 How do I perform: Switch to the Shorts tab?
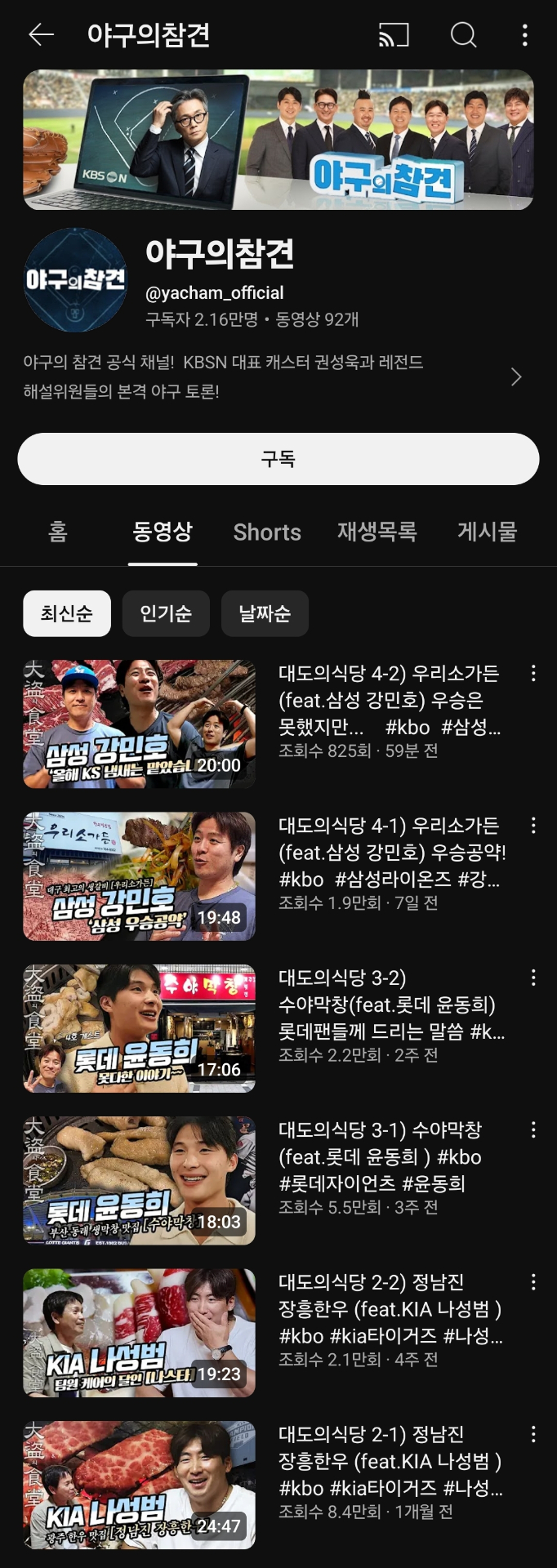pos(267,532)
